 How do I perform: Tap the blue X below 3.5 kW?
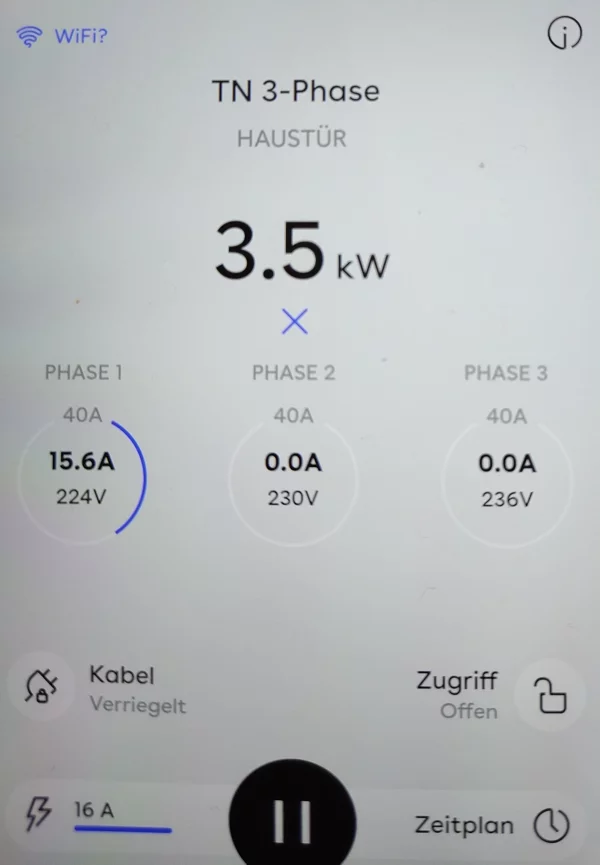pos(294,322)
